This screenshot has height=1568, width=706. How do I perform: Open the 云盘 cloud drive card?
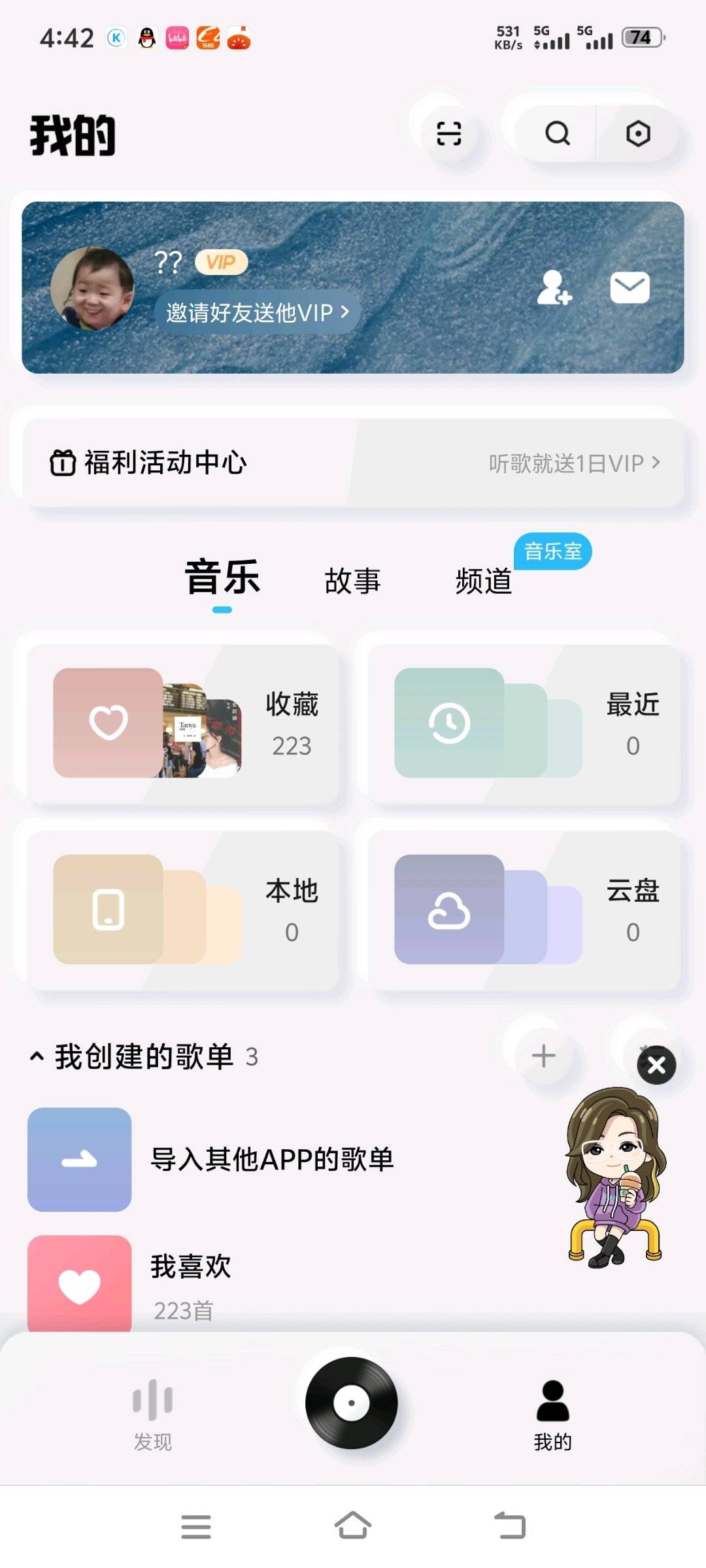(524, 909)
